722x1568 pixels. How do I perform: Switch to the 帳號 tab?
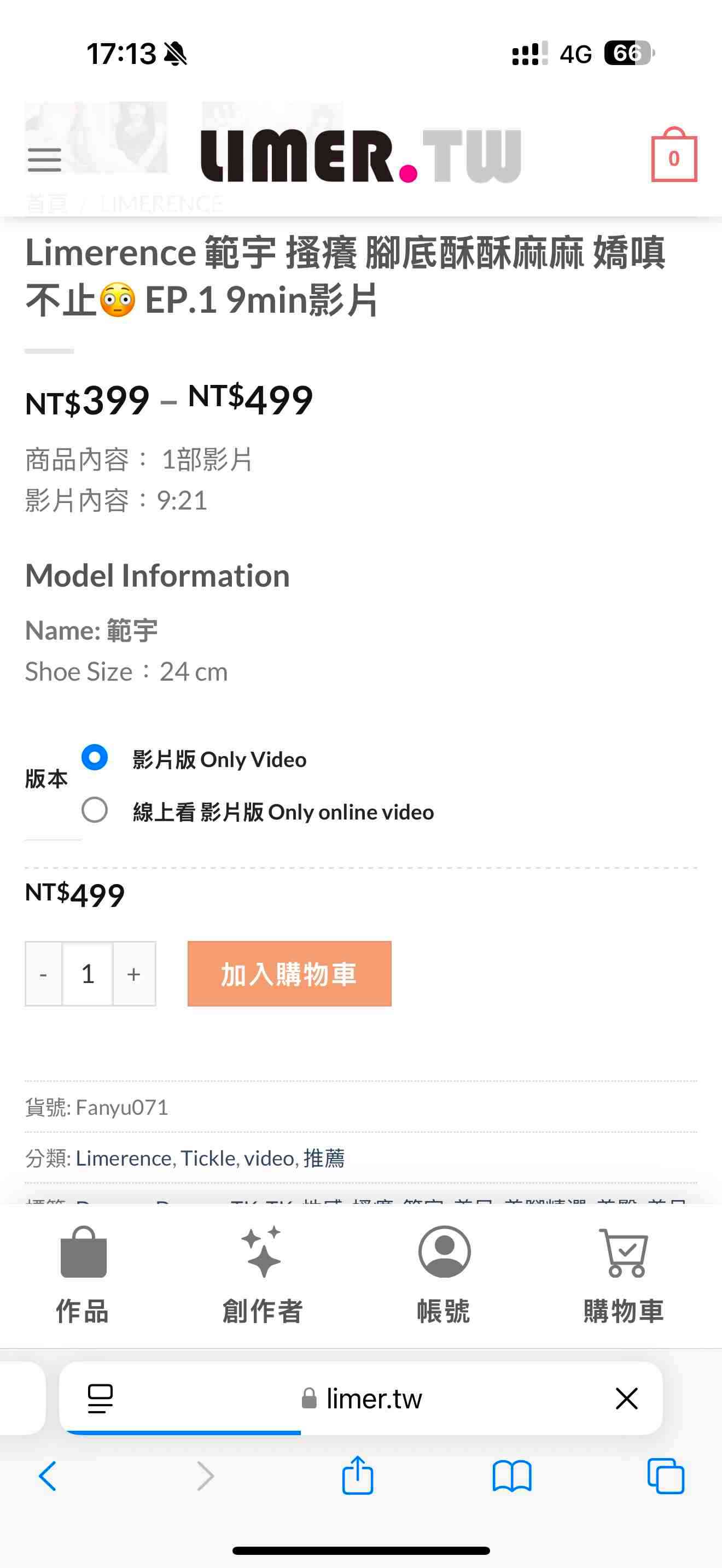pyautogui.click(x=444, y=1273)
